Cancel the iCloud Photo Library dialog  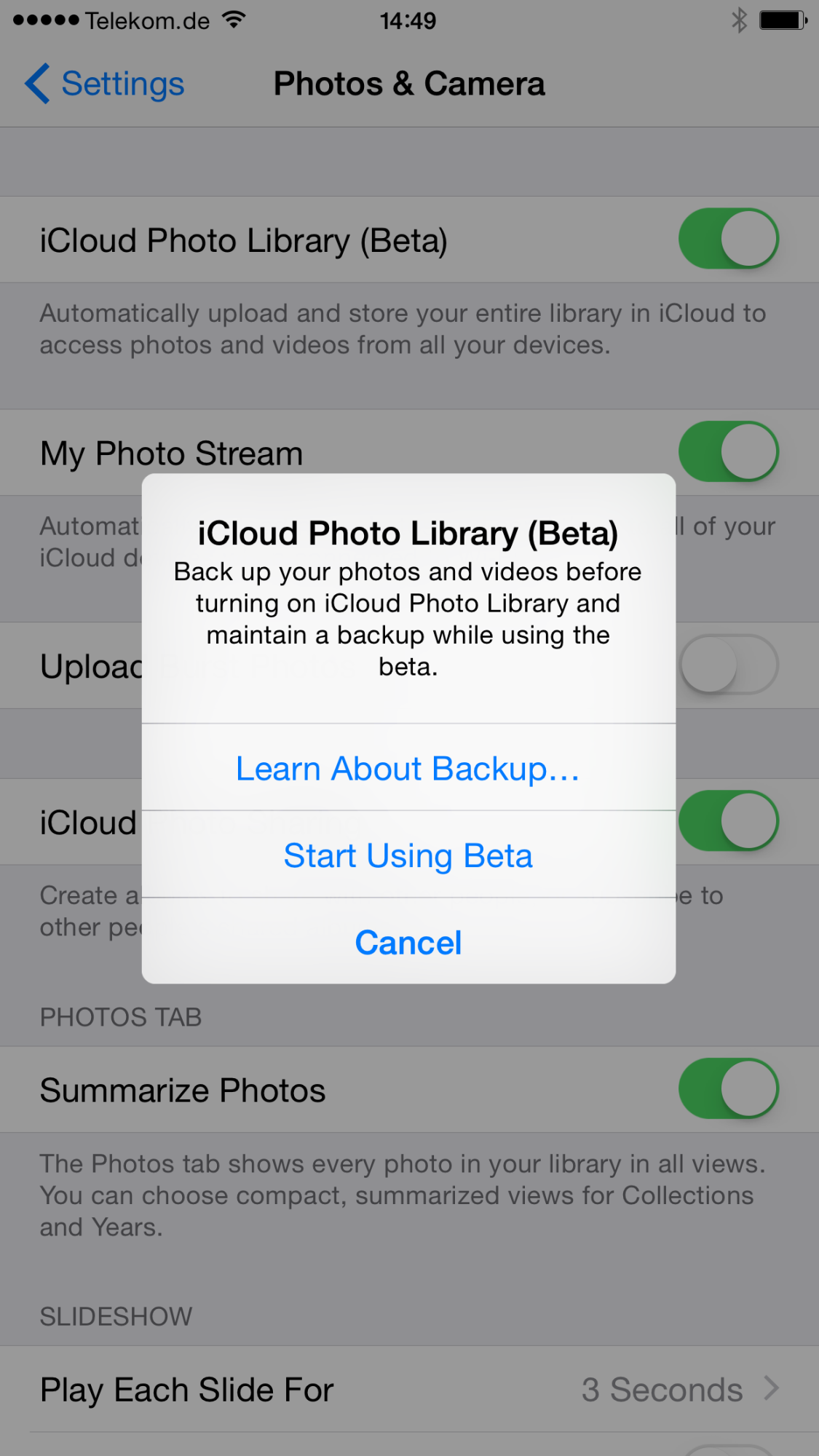pos(408,942)
